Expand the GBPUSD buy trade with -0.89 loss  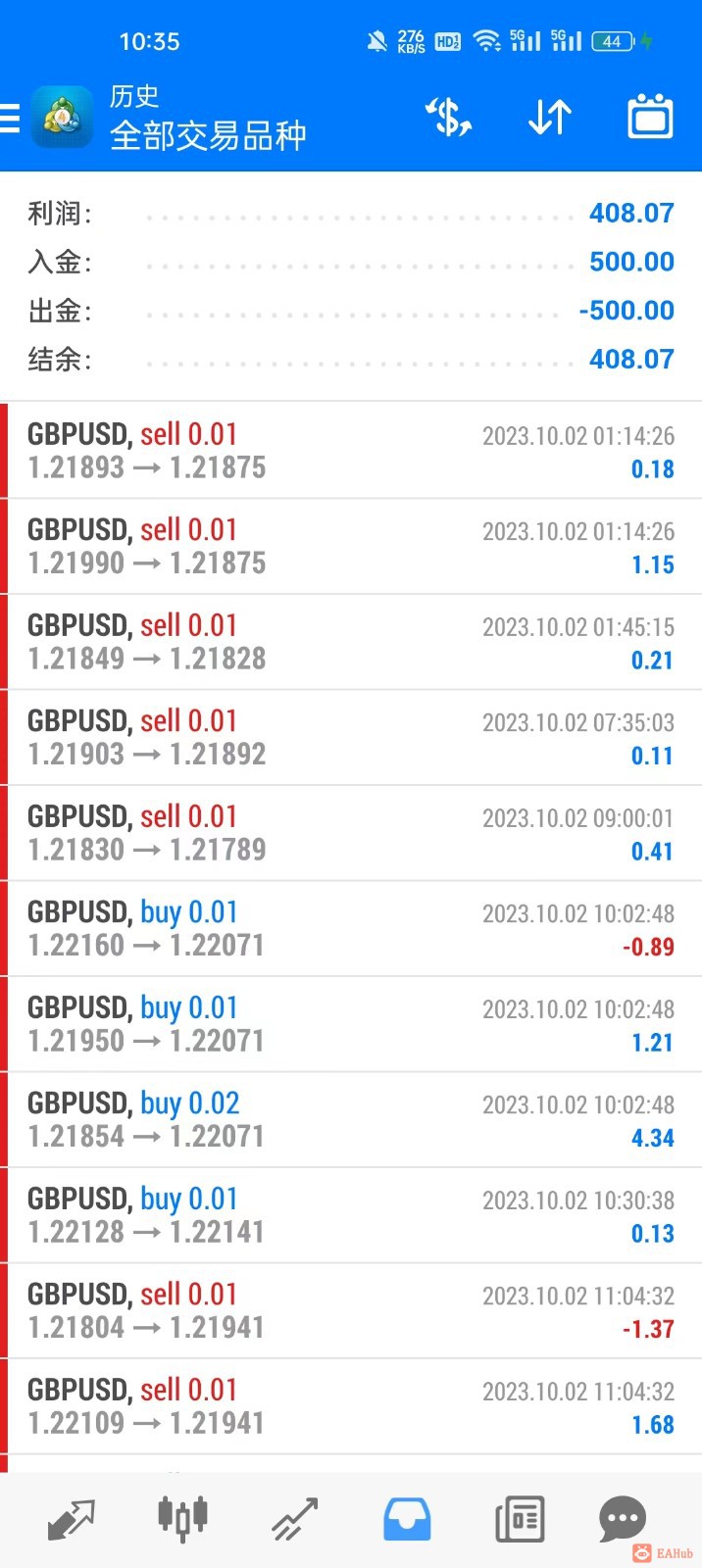(x=351, y=928)
